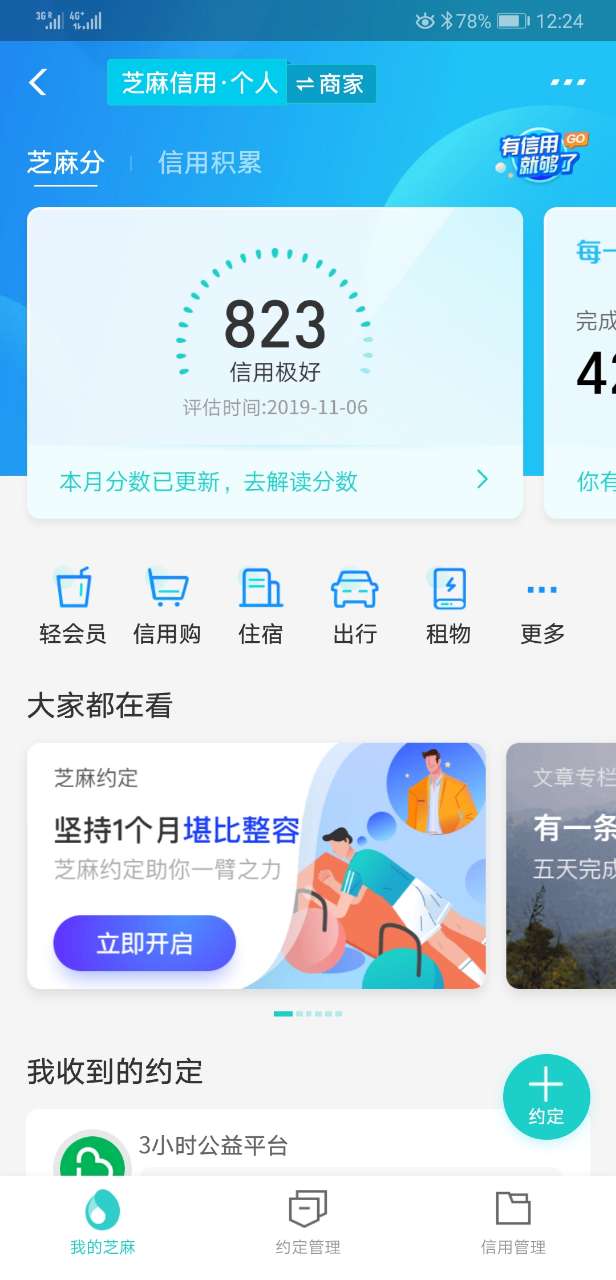Open the 信用购 shopping shortcut
This screenshot has height=1280, width=616.
point(167,606)
